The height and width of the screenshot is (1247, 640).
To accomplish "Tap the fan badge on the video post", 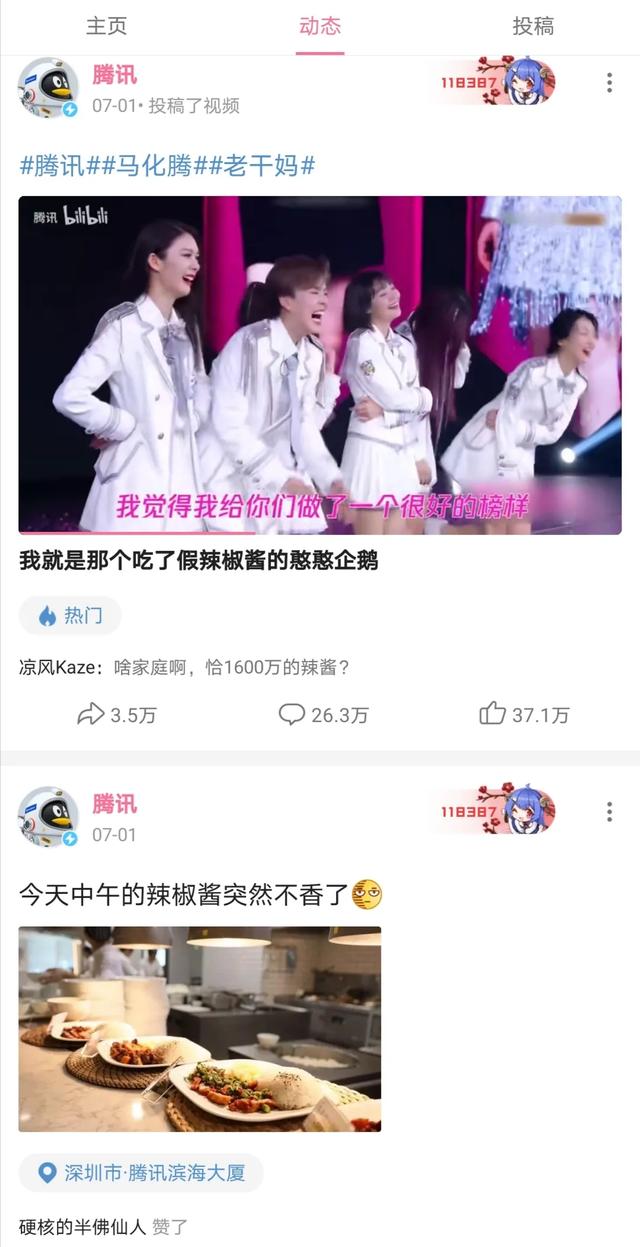I will point(492,83).
